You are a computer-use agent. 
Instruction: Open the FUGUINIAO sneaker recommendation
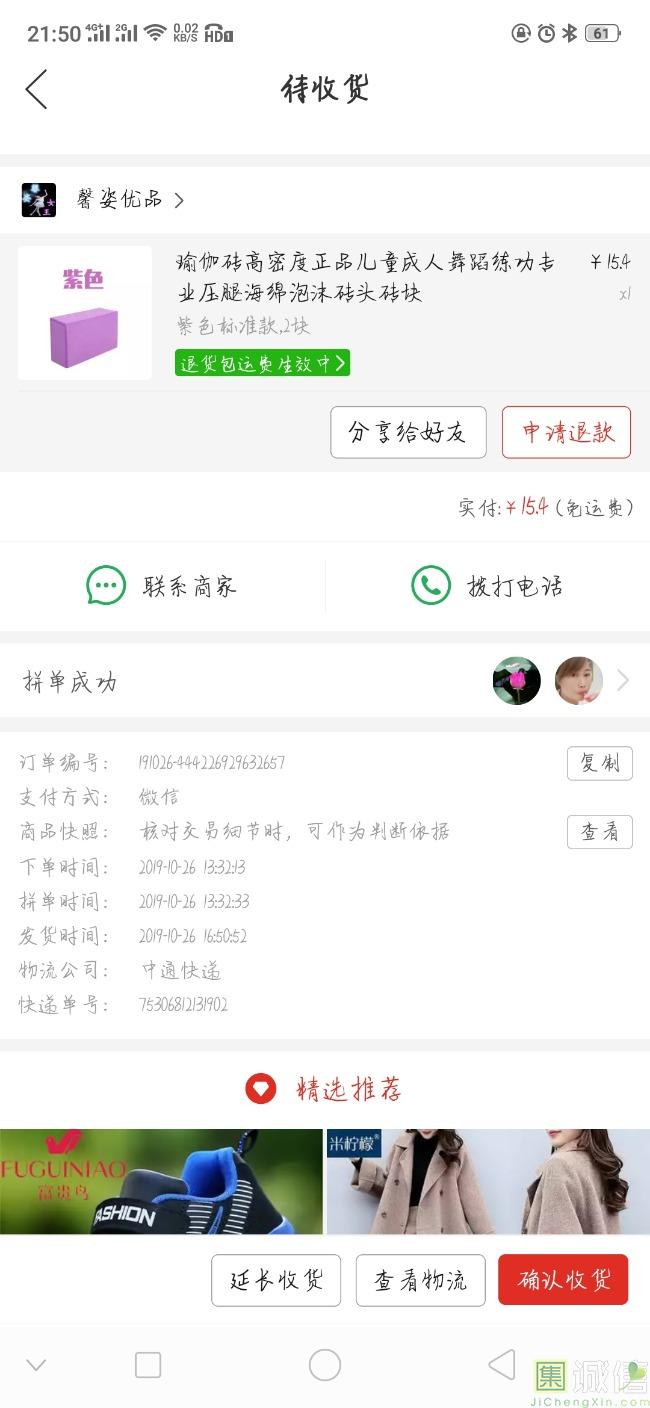(x=161, y=1181)
